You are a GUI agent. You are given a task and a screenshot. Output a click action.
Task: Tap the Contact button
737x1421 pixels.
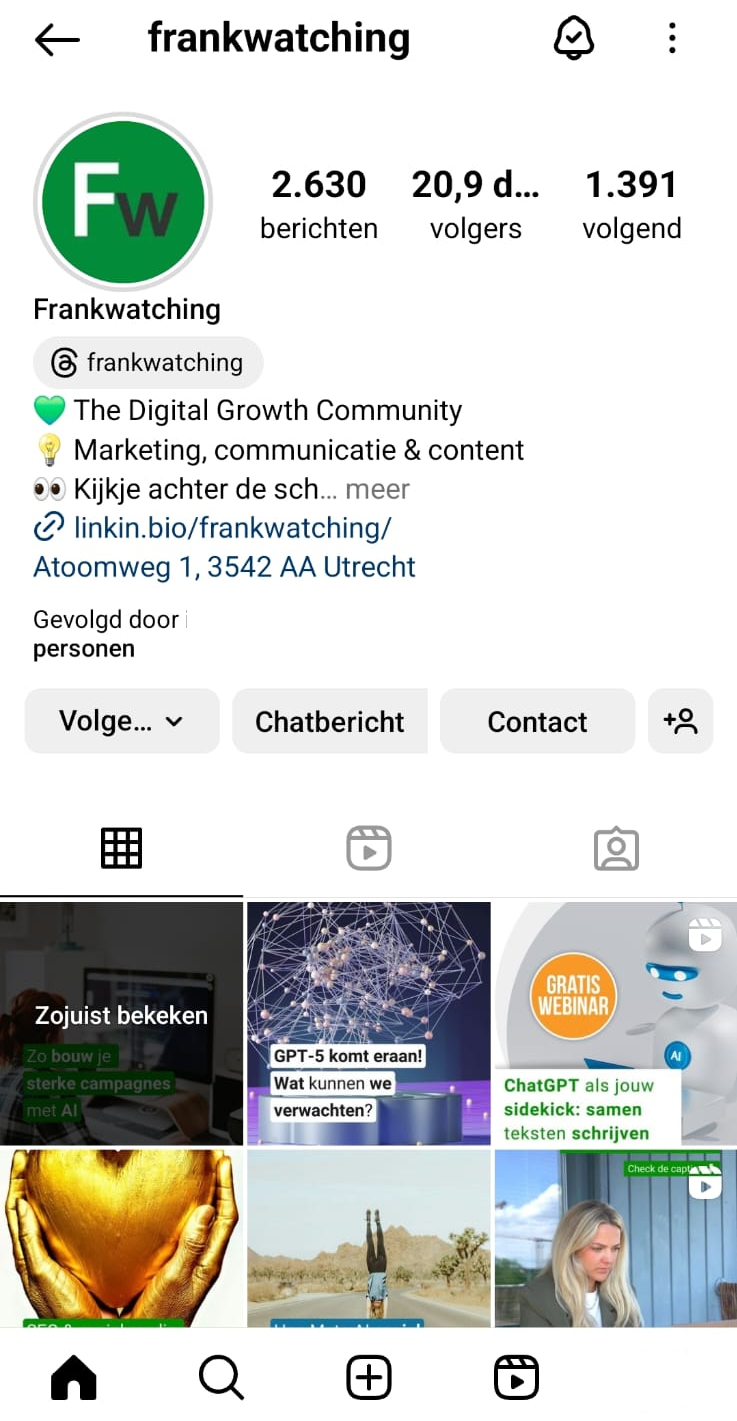(537, 721)
